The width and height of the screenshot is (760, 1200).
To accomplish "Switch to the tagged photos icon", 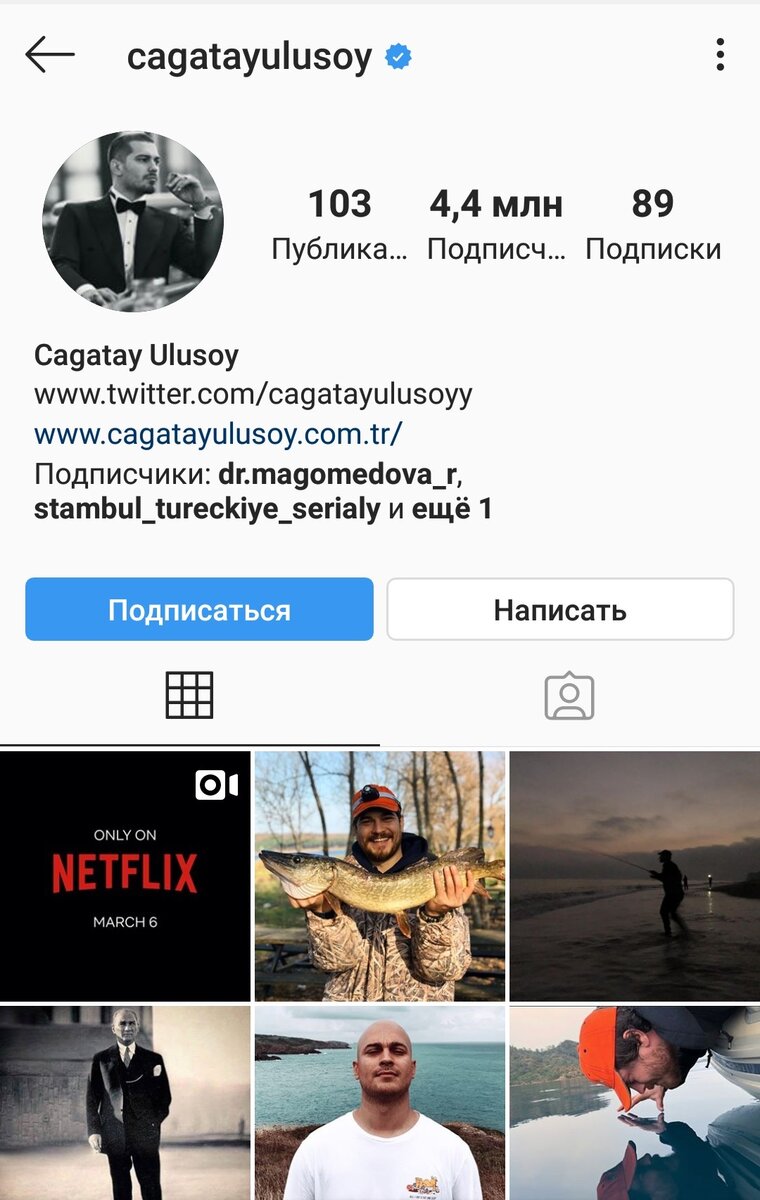I will click(x=570, y=695).
